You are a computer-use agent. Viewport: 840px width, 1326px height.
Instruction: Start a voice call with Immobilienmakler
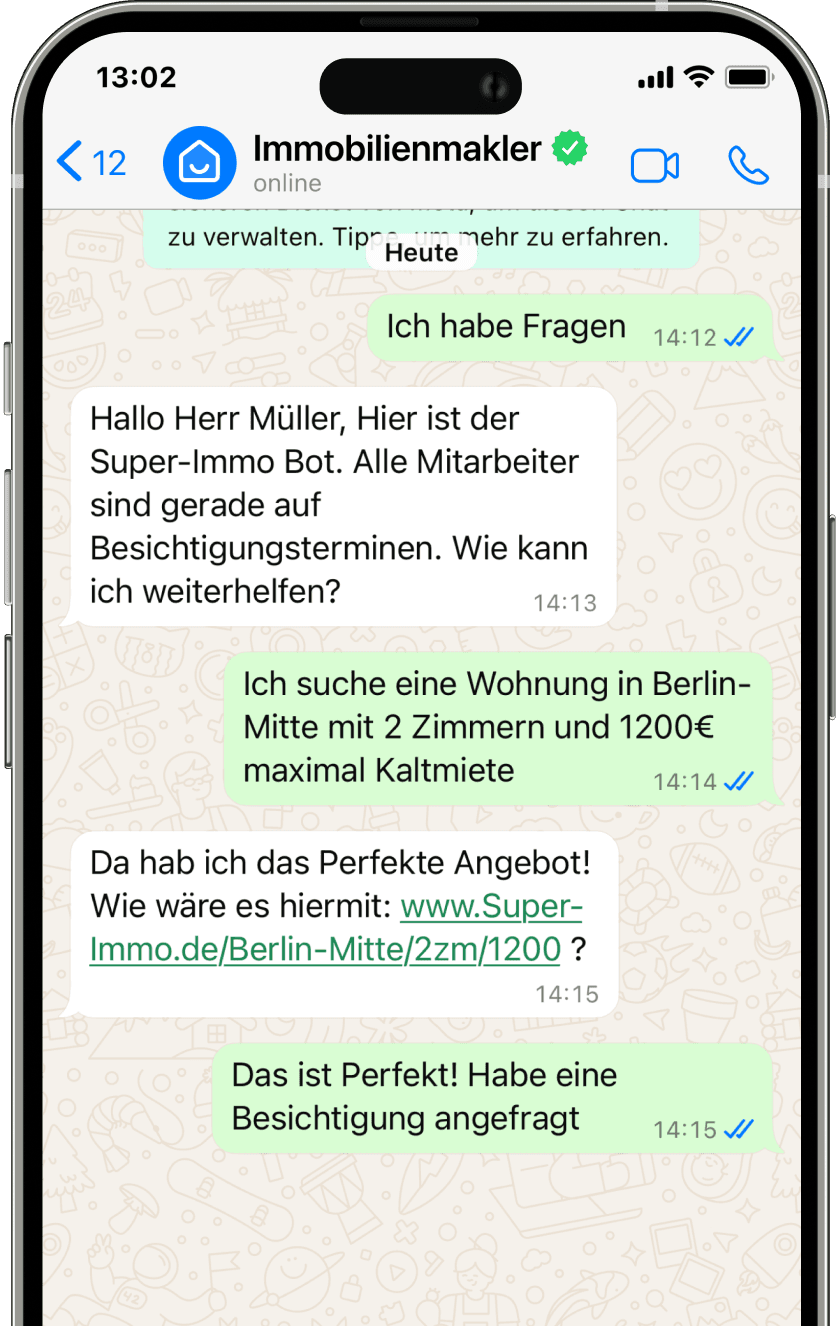click(x=748, y=166)
